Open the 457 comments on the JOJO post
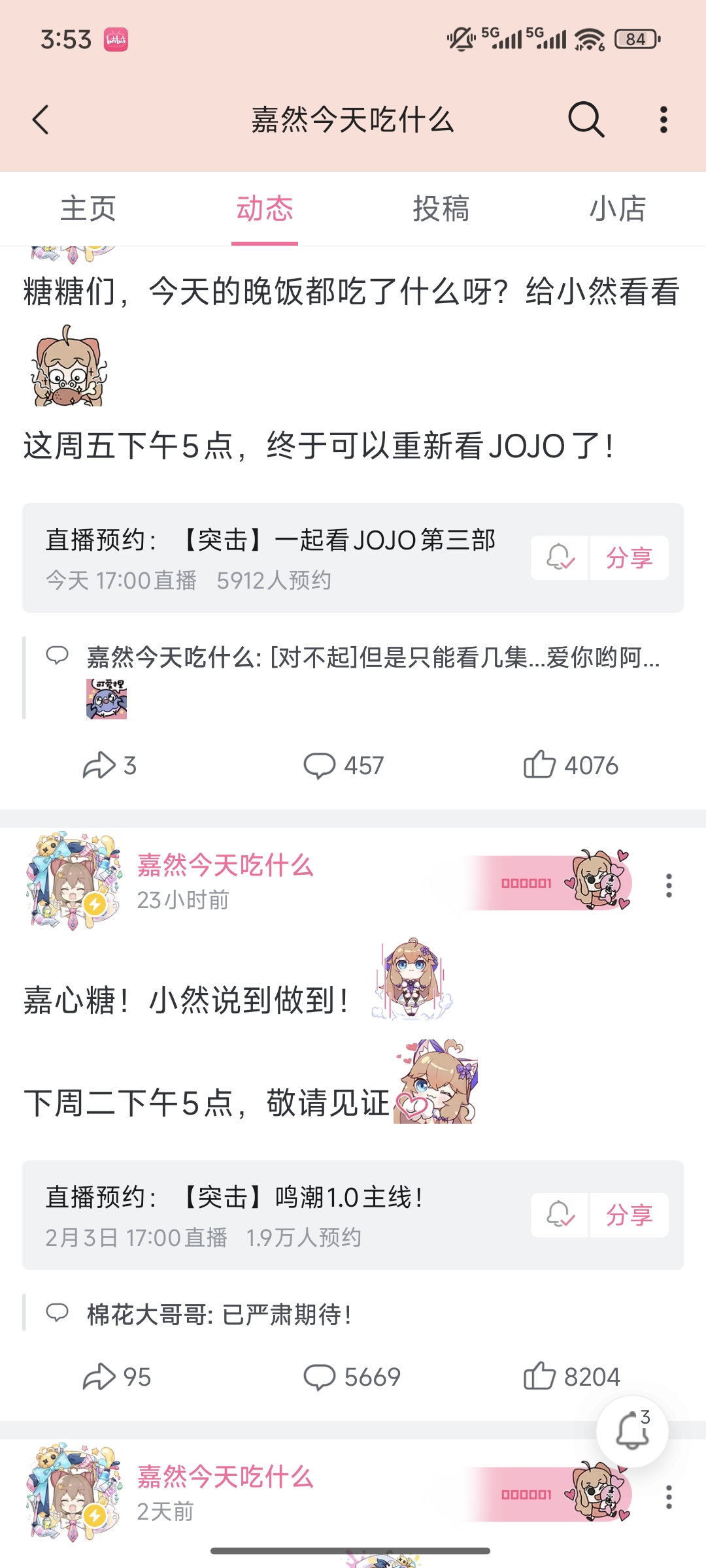 click(x=344, y=765)
